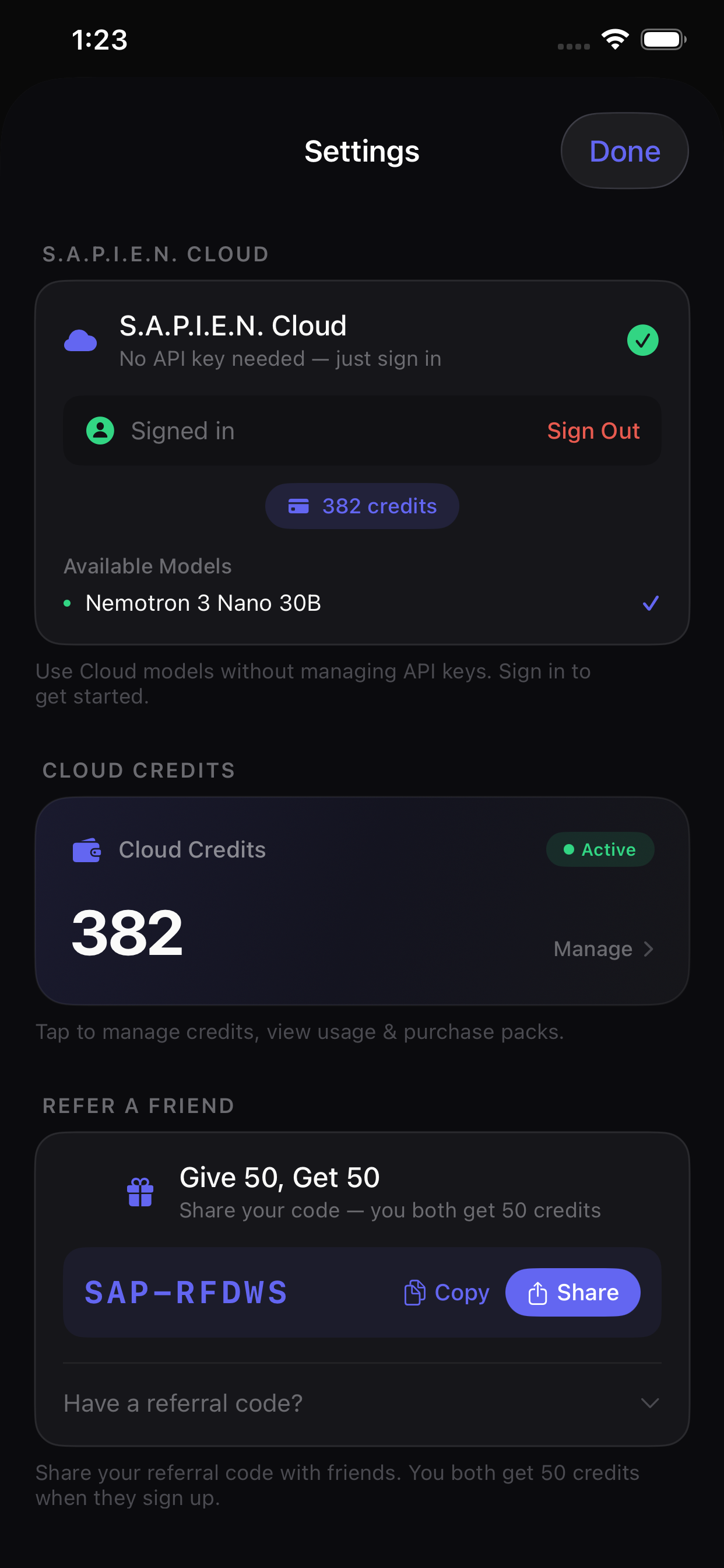Click the share icon inside the Share button
The width and height of the screenshot is (724, 1568).
tap(538, 1291)
